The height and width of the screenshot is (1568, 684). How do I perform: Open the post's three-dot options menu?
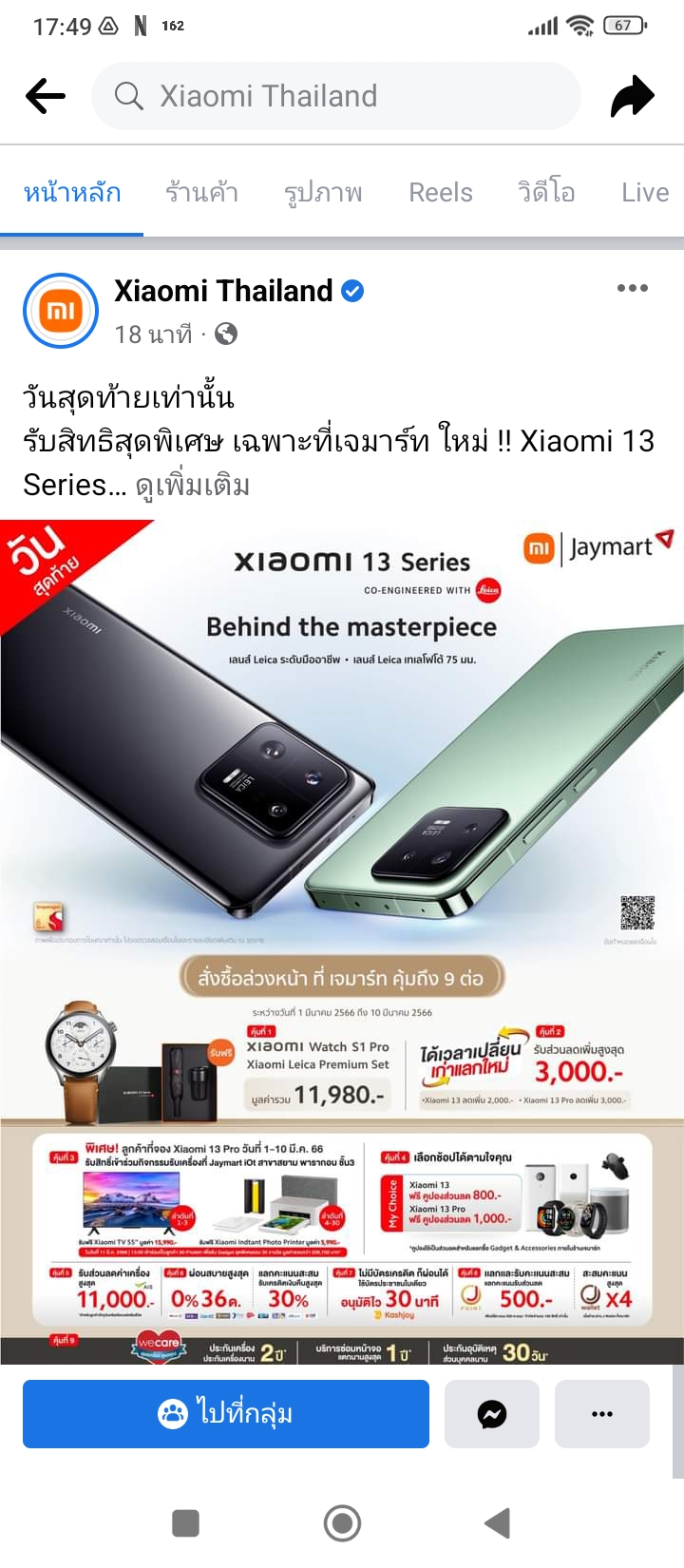(632, 288)
